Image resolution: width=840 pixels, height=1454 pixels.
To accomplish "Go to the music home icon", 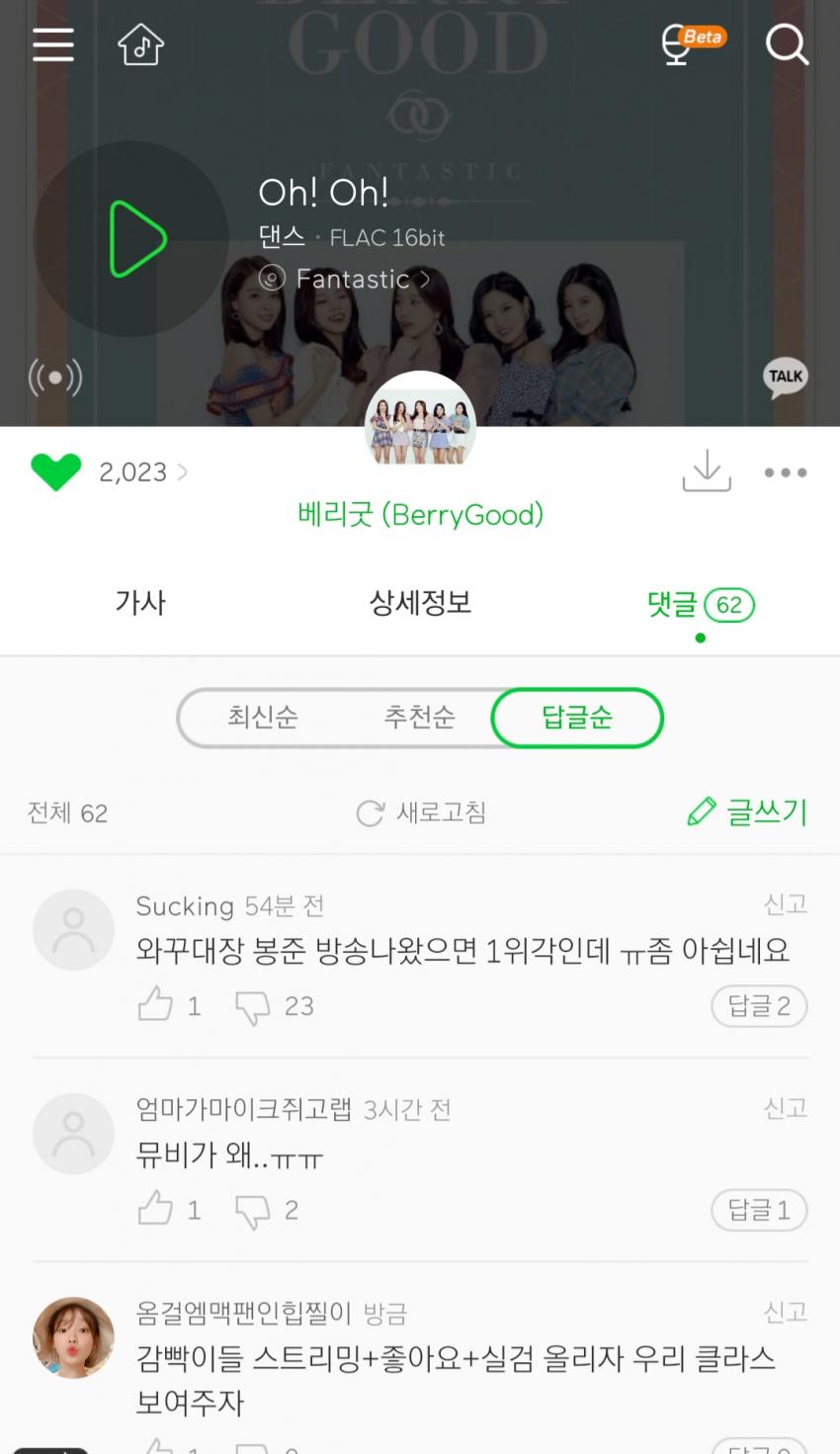I will click(x=140, y=44).
